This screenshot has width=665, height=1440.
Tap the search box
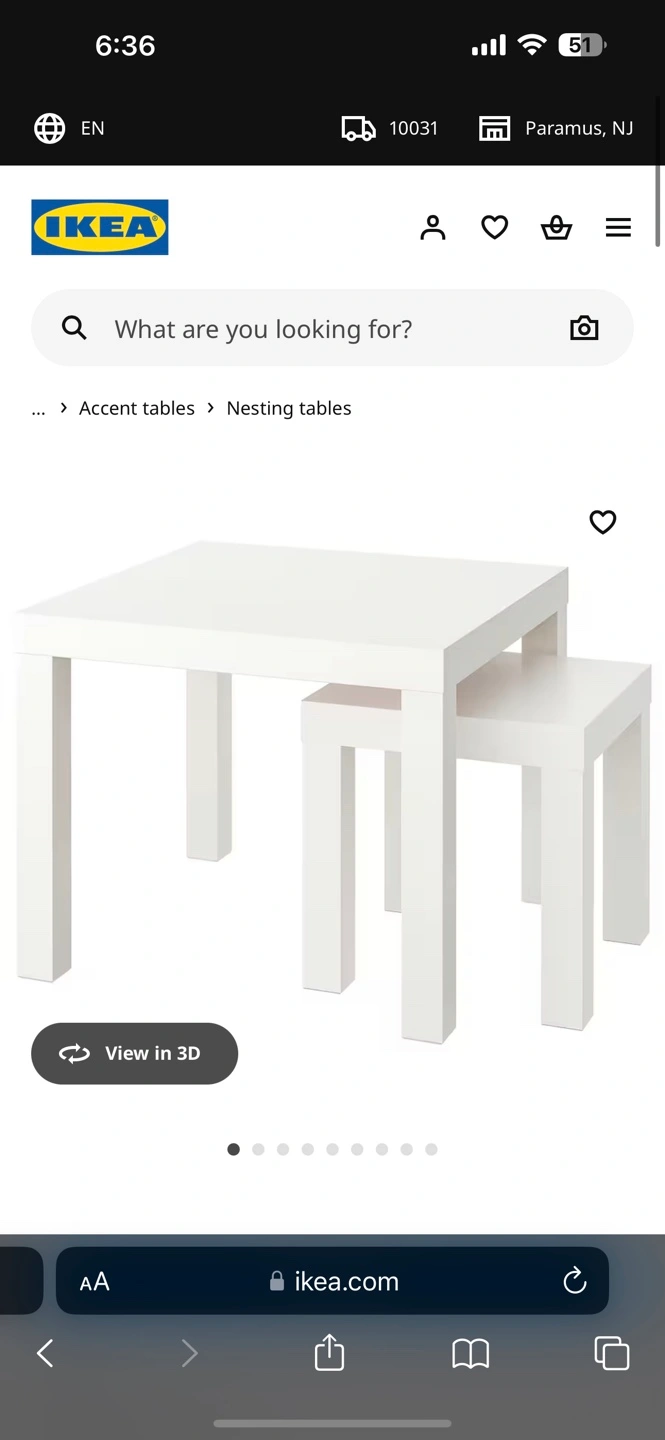(332, 328)
